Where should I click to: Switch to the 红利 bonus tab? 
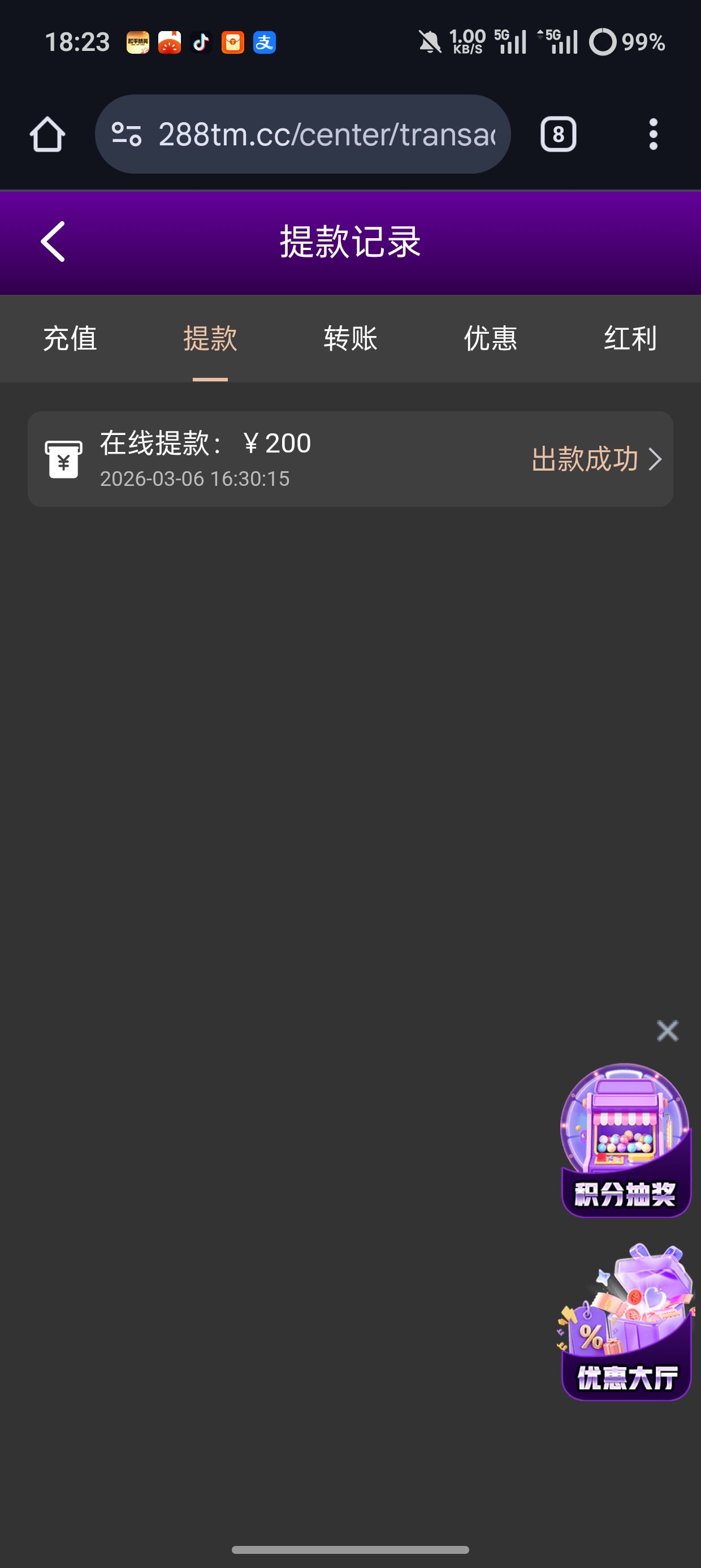click(x=629, y=339)
